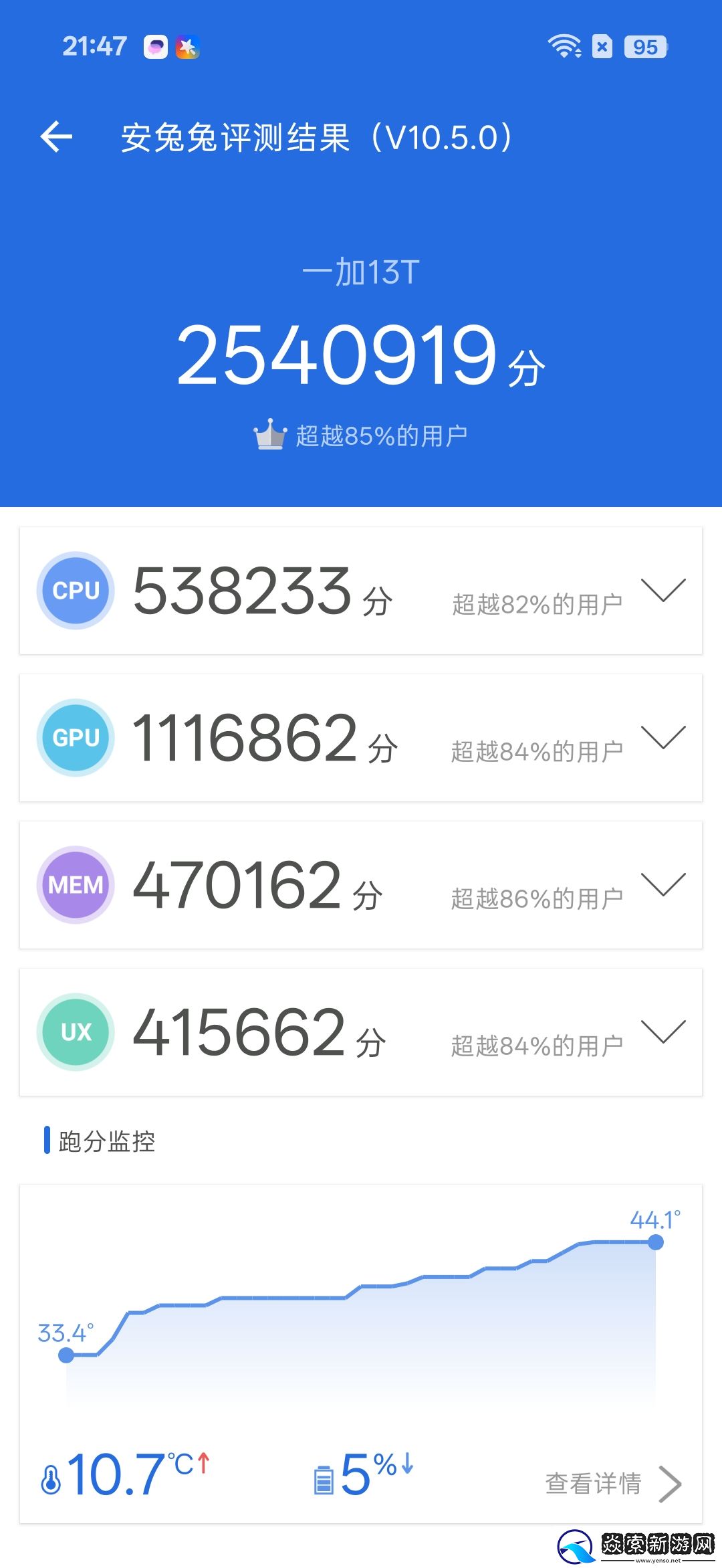Select the MEM score badge icon

tap(75, 884)
